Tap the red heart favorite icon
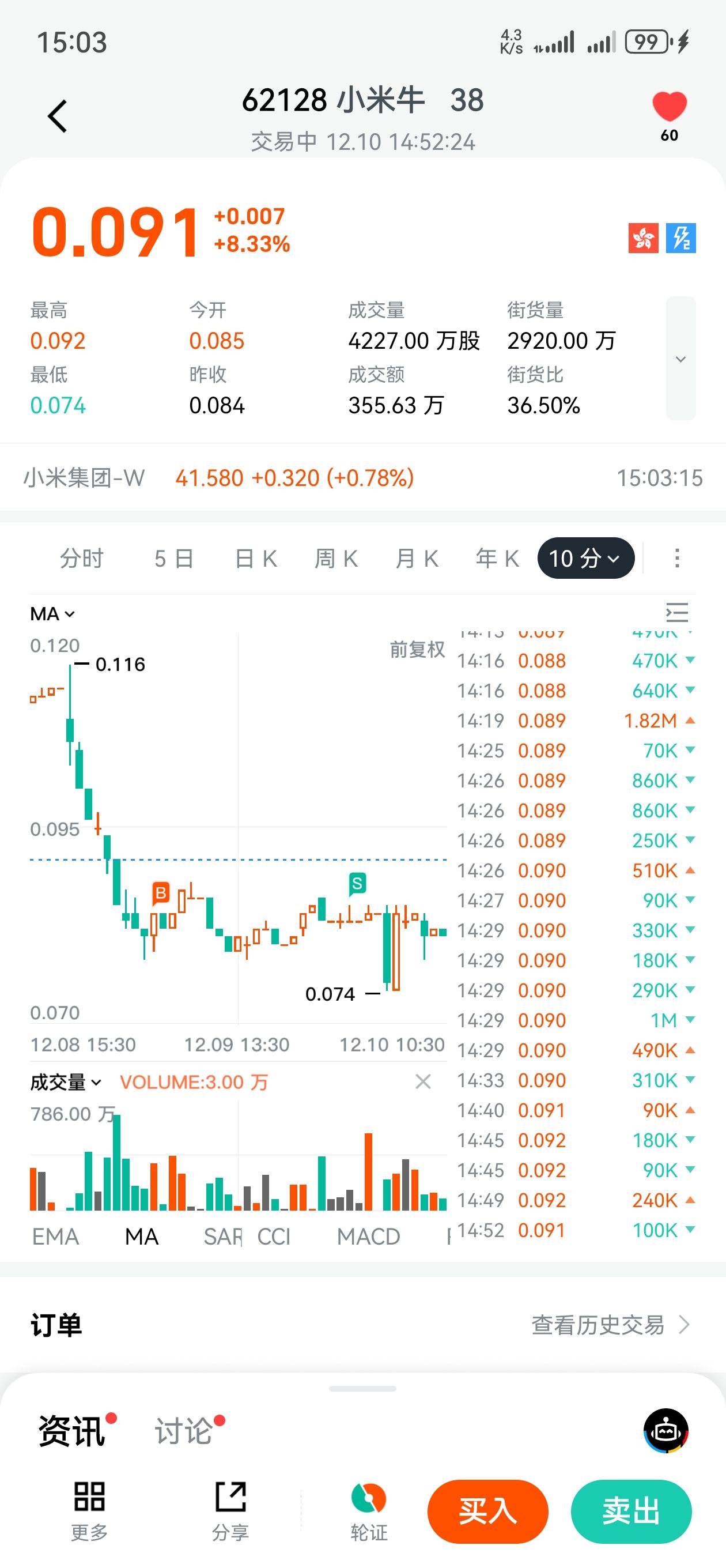The width and height of the screenshot is (726, 1568). [x=669, y=107]
